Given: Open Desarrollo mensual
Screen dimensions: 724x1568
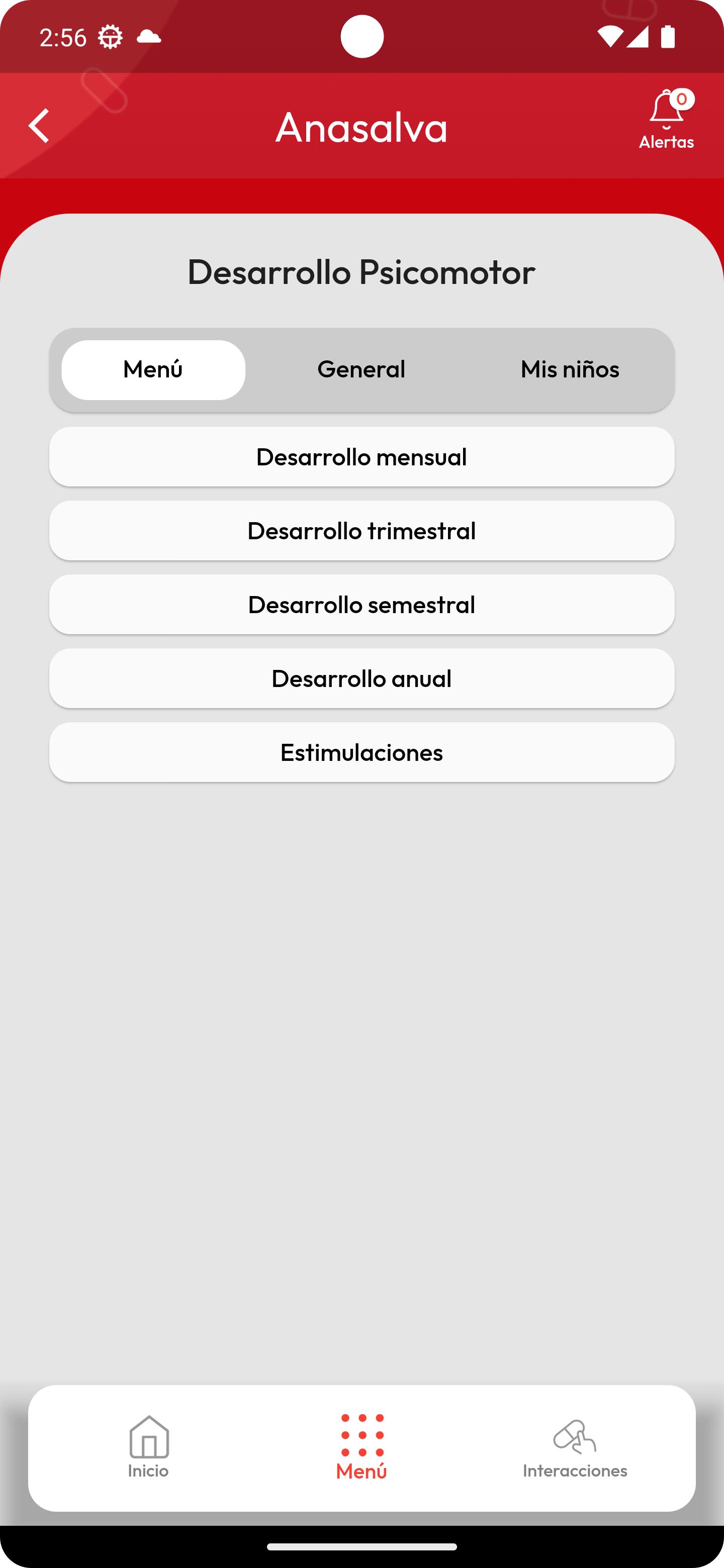Looking at the screenshot, I should (x=361, y=456).
